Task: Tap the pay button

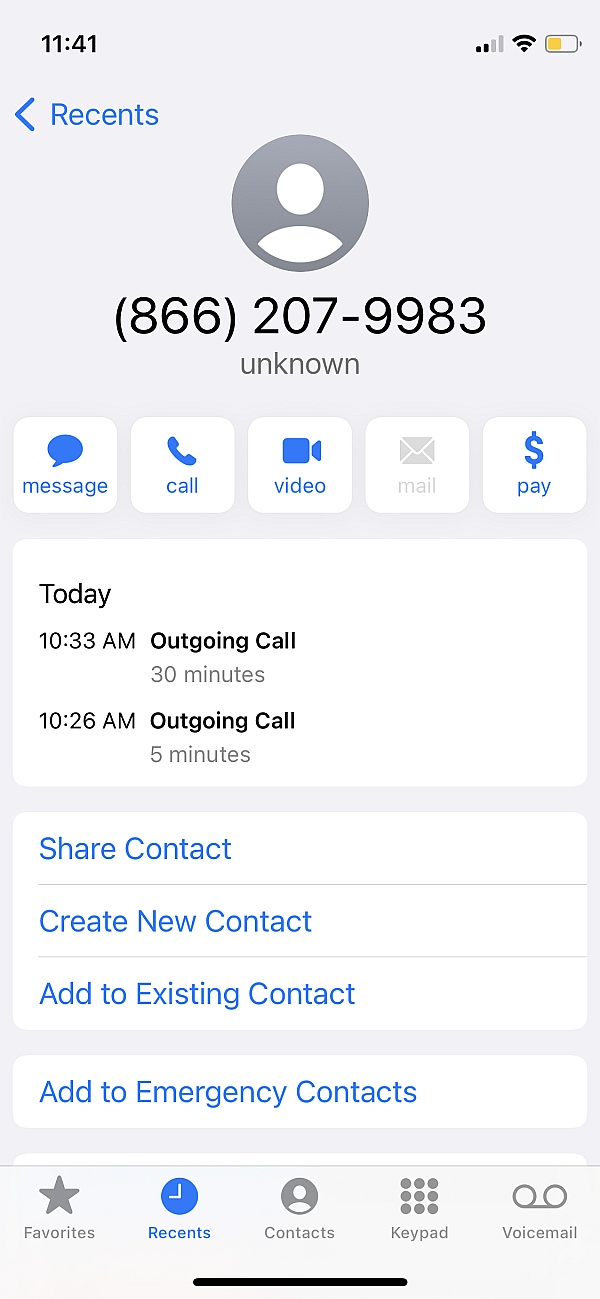Action: 534,465
